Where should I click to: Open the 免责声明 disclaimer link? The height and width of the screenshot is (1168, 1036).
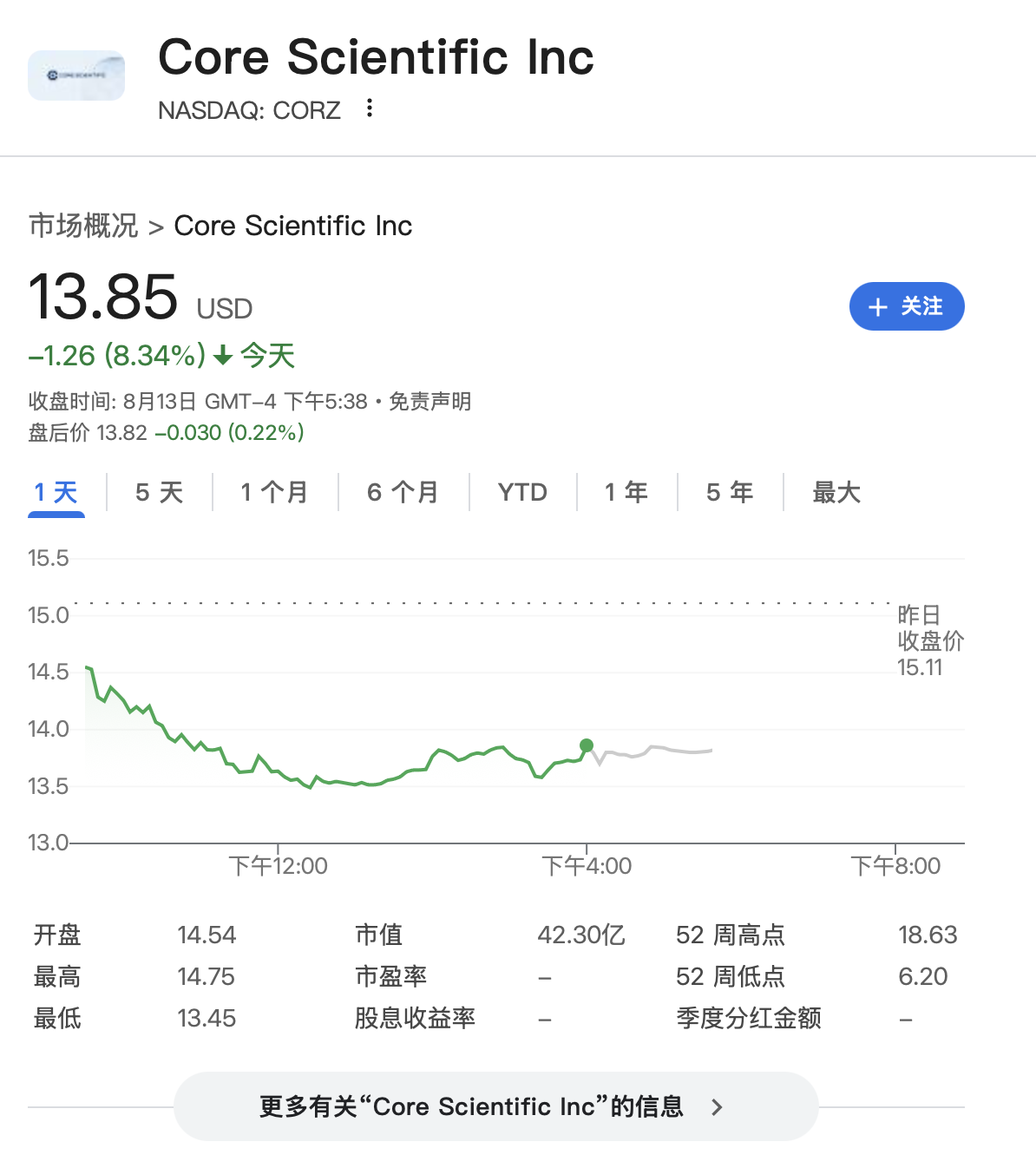click(429, 402)
